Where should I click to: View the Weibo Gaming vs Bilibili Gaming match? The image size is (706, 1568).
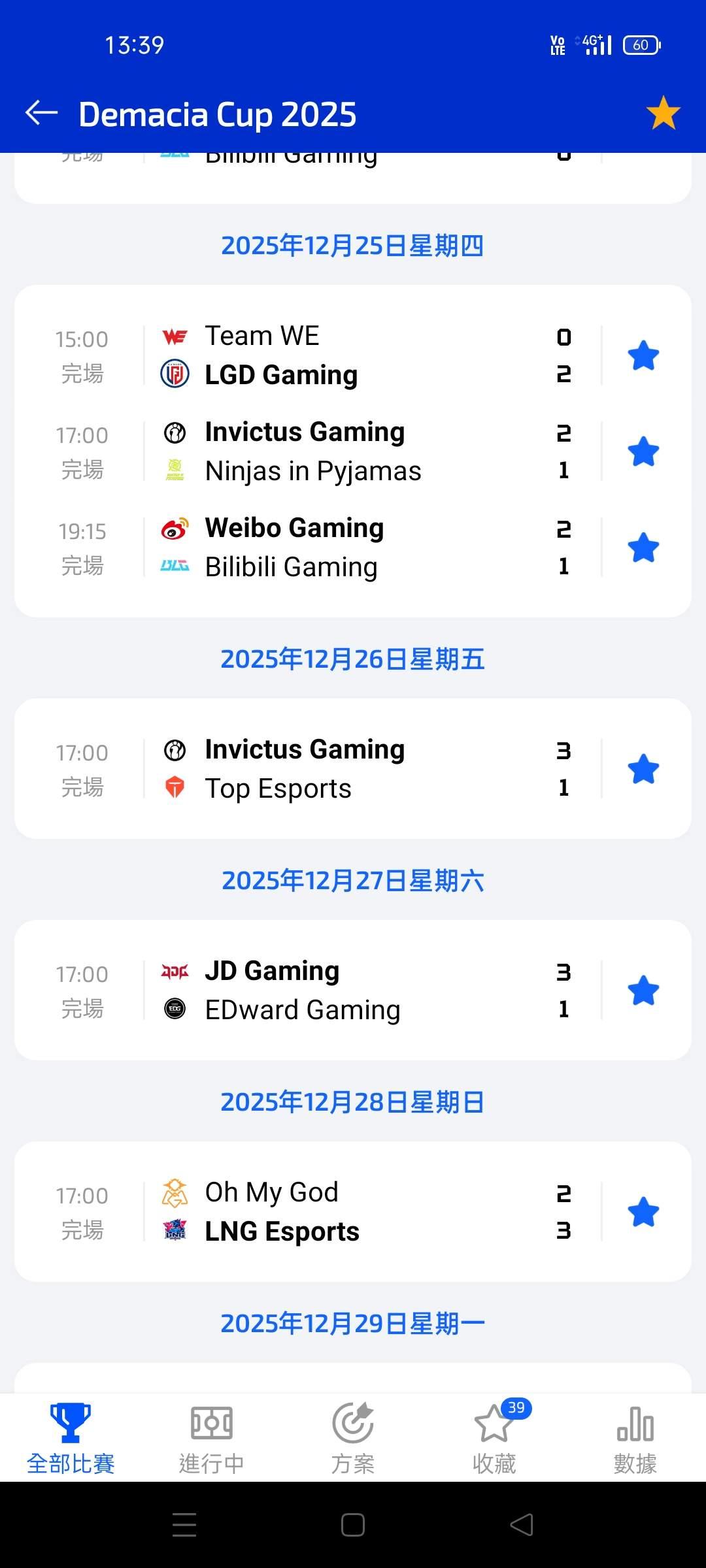[x=353, y=547]
